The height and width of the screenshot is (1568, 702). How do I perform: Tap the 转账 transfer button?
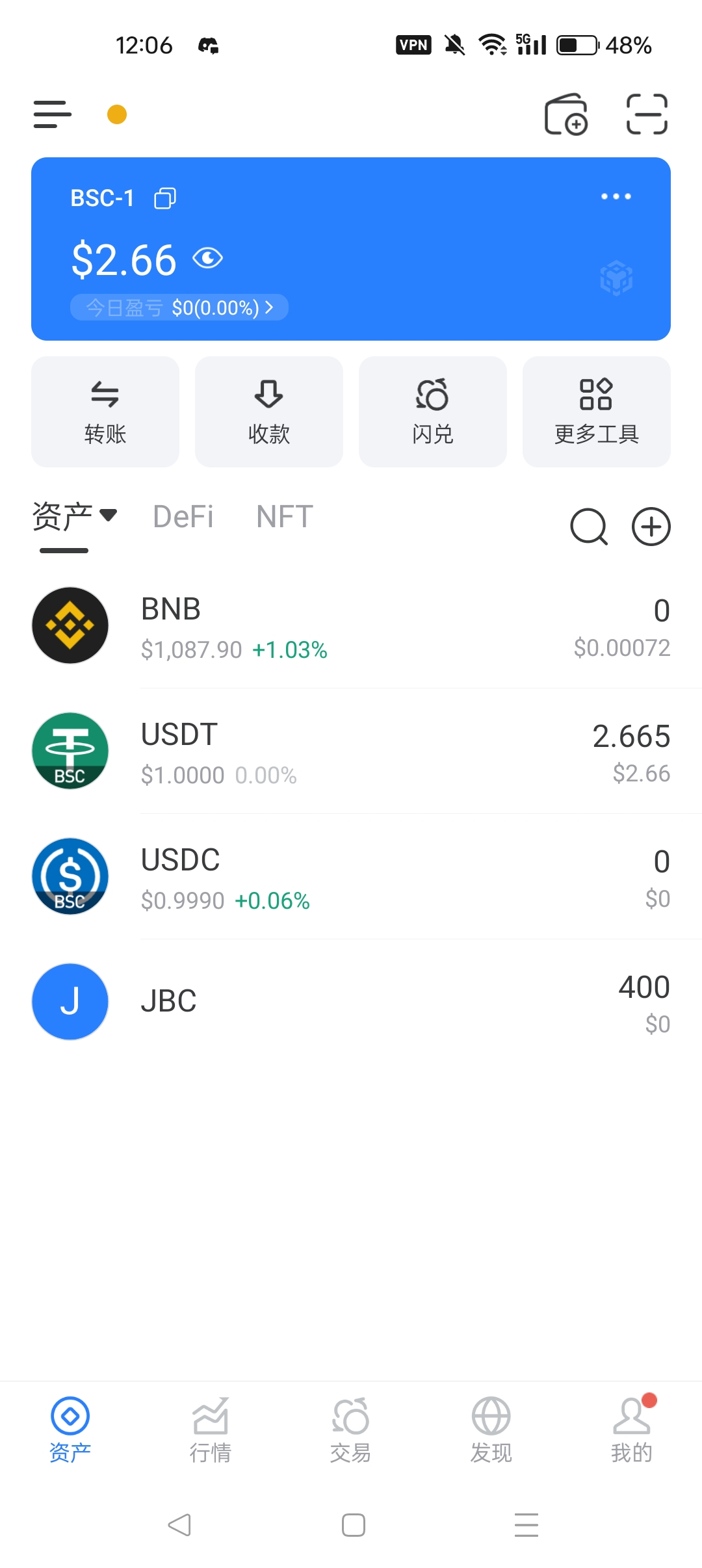tap(105, 412)
